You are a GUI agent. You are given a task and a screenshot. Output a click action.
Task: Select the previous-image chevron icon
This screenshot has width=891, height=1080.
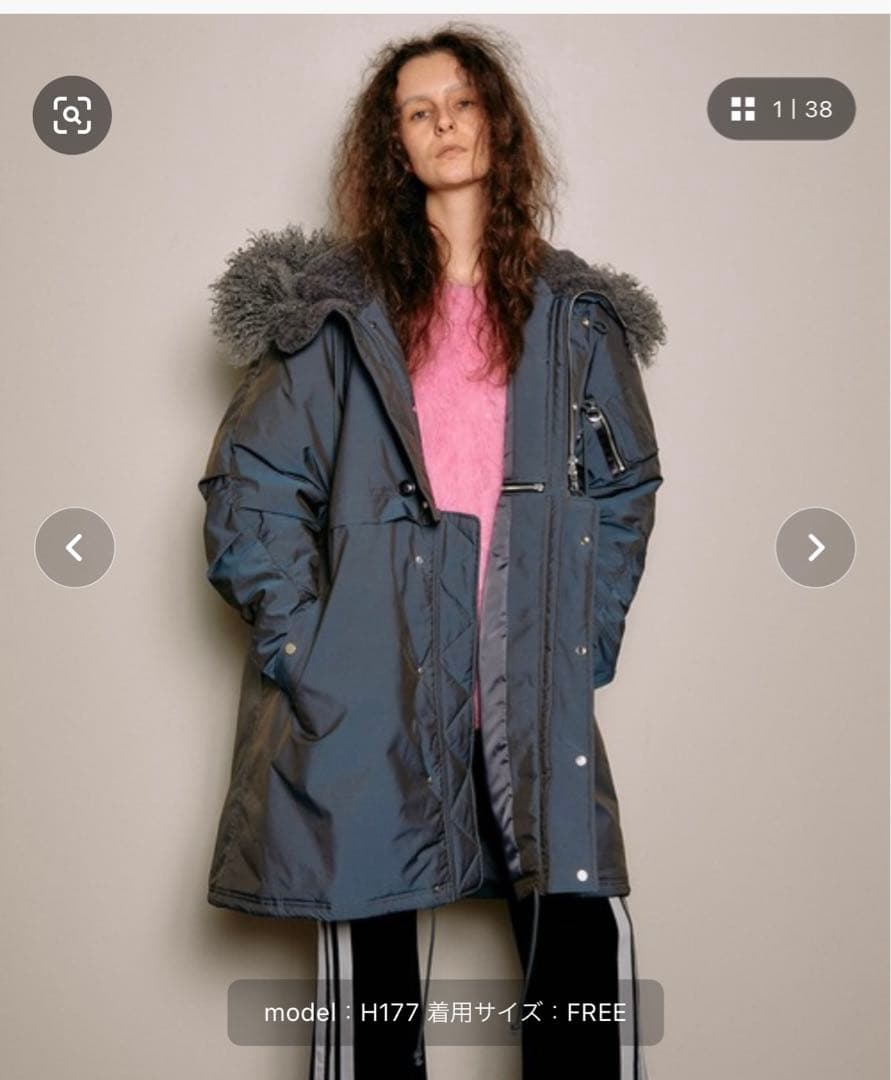click(74, 548)
